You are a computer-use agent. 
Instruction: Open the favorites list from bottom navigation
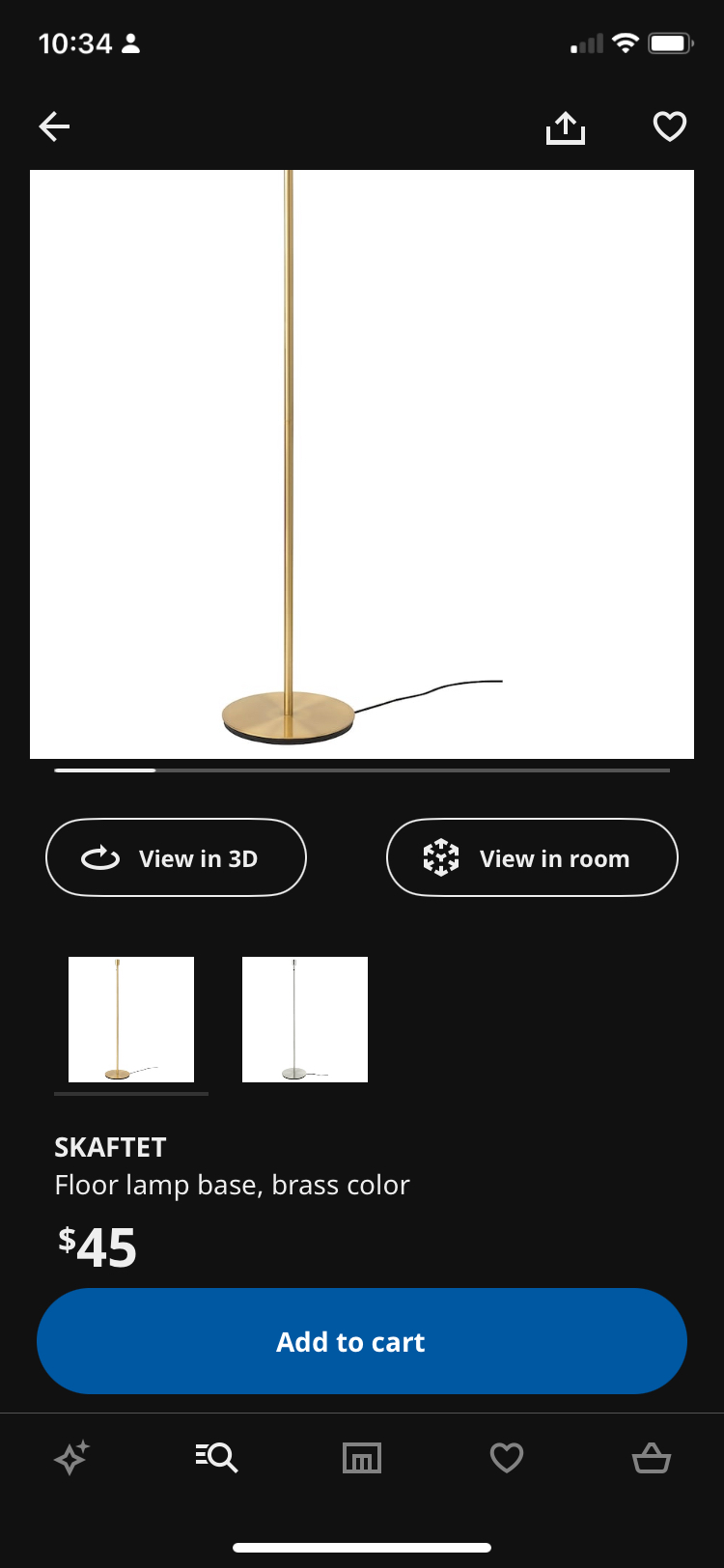click(x=506, y=1458)
